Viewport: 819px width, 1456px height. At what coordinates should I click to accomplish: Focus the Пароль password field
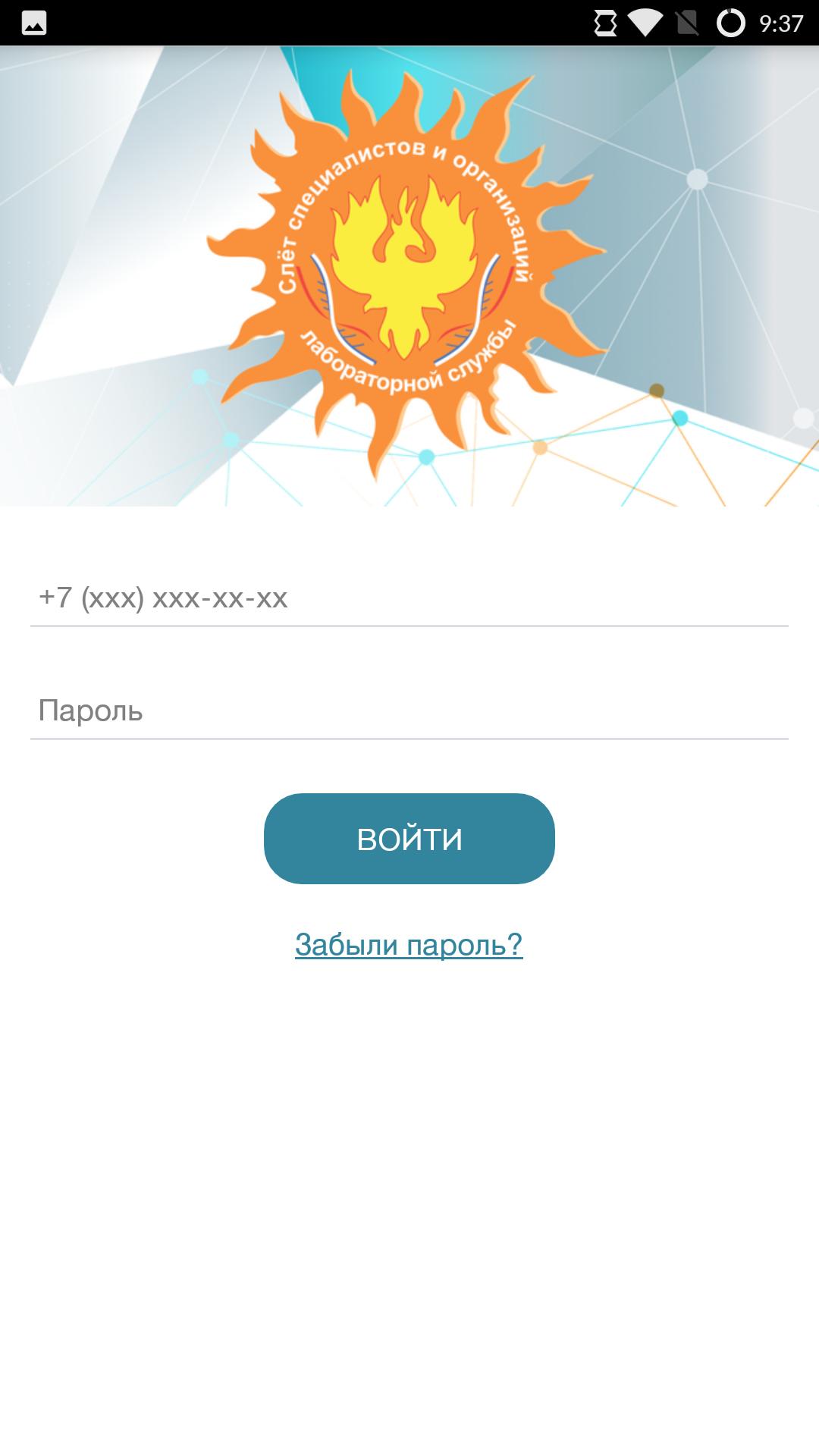[x=409, y=711]
